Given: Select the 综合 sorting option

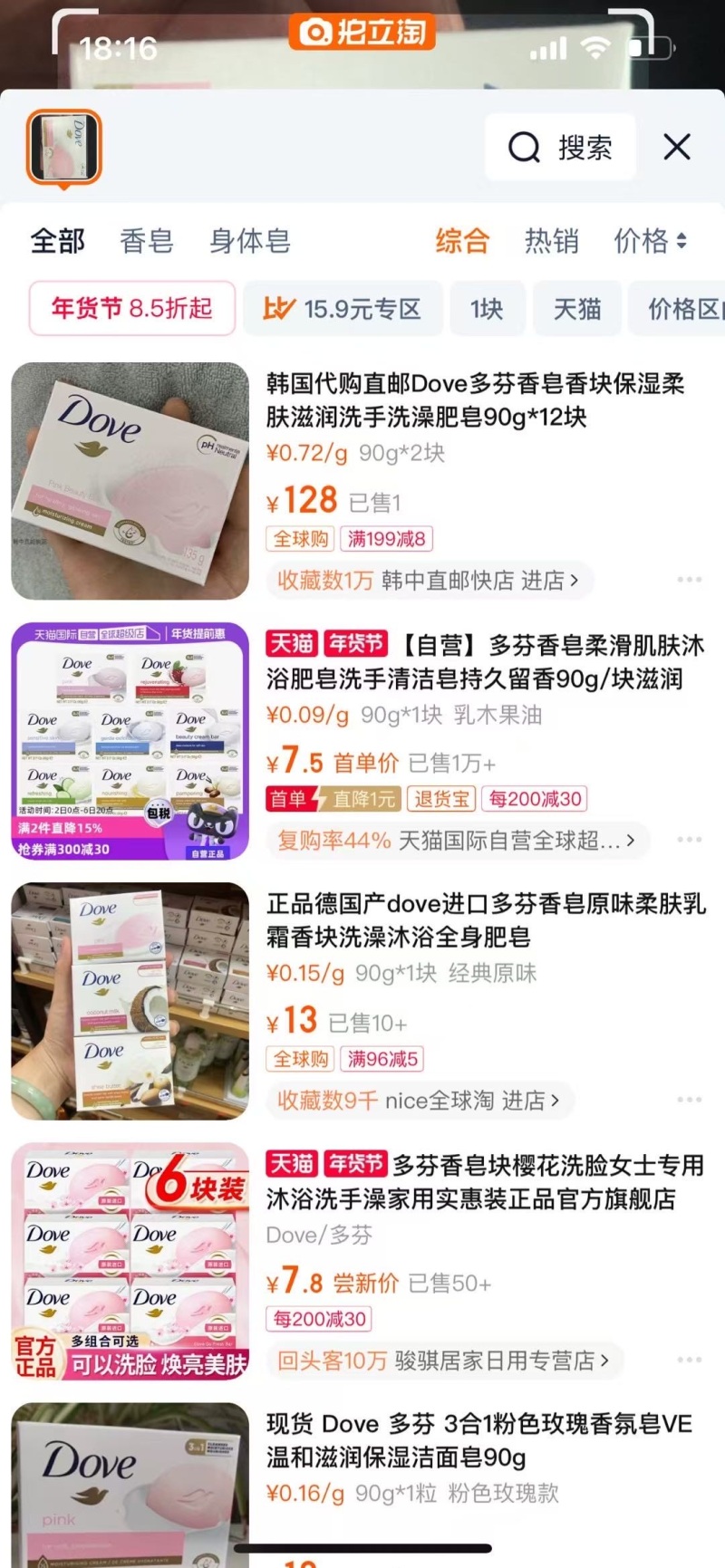Looking at the screenshot, I should 462,241.
